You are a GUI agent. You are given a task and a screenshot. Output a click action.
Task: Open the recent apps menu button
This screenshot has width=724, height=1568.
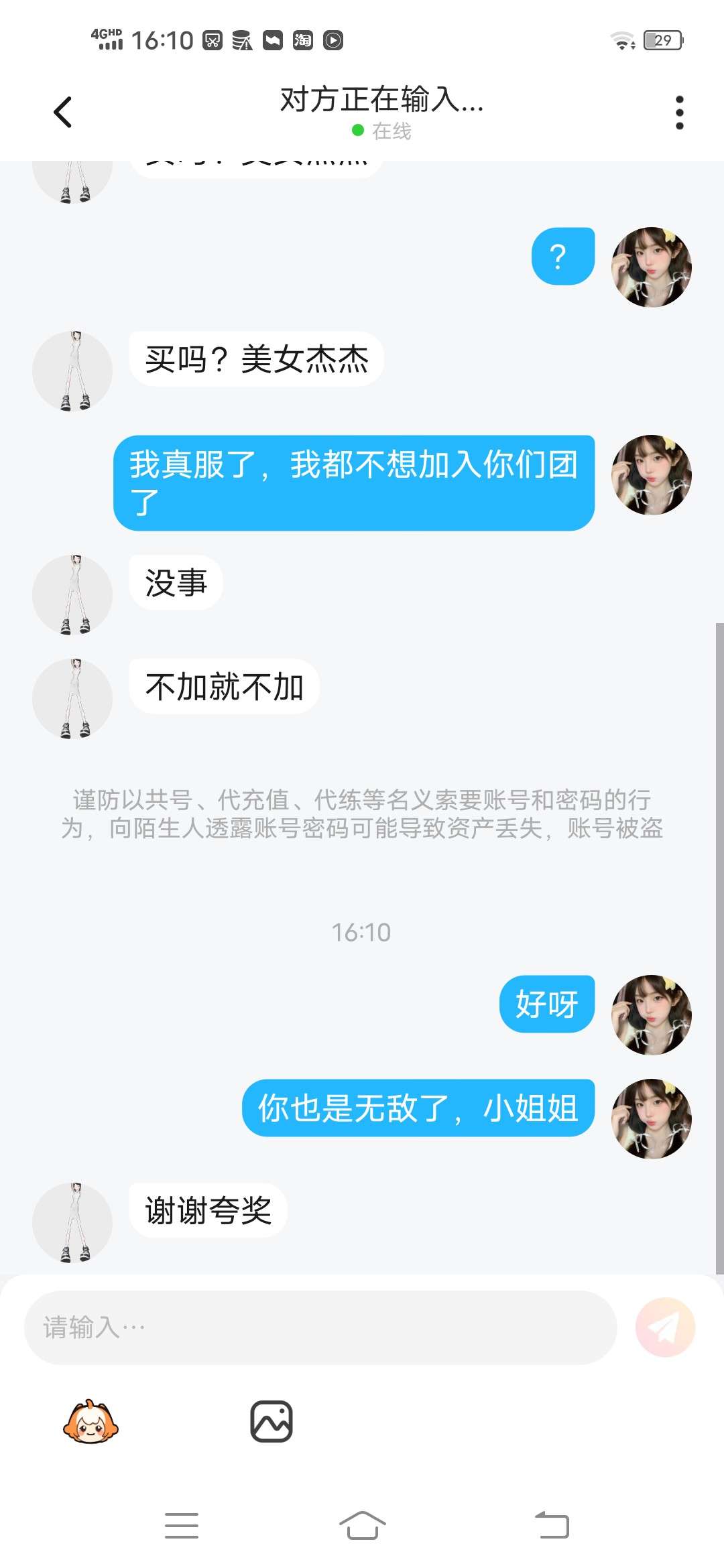182,1525
